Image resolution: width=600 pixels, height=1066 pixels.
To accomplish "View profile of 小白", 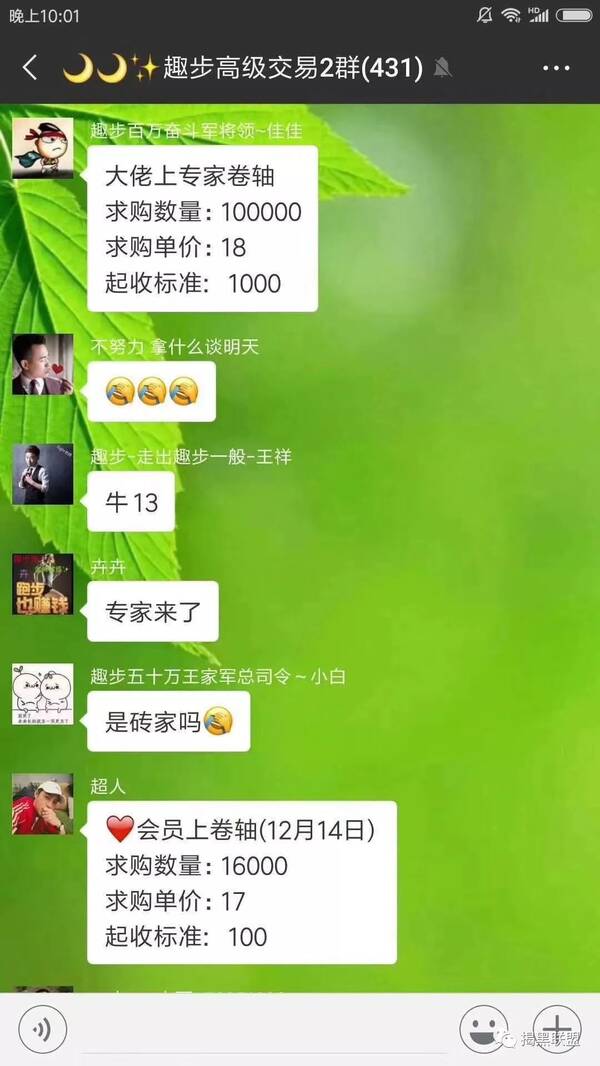I will click(43, 694).
